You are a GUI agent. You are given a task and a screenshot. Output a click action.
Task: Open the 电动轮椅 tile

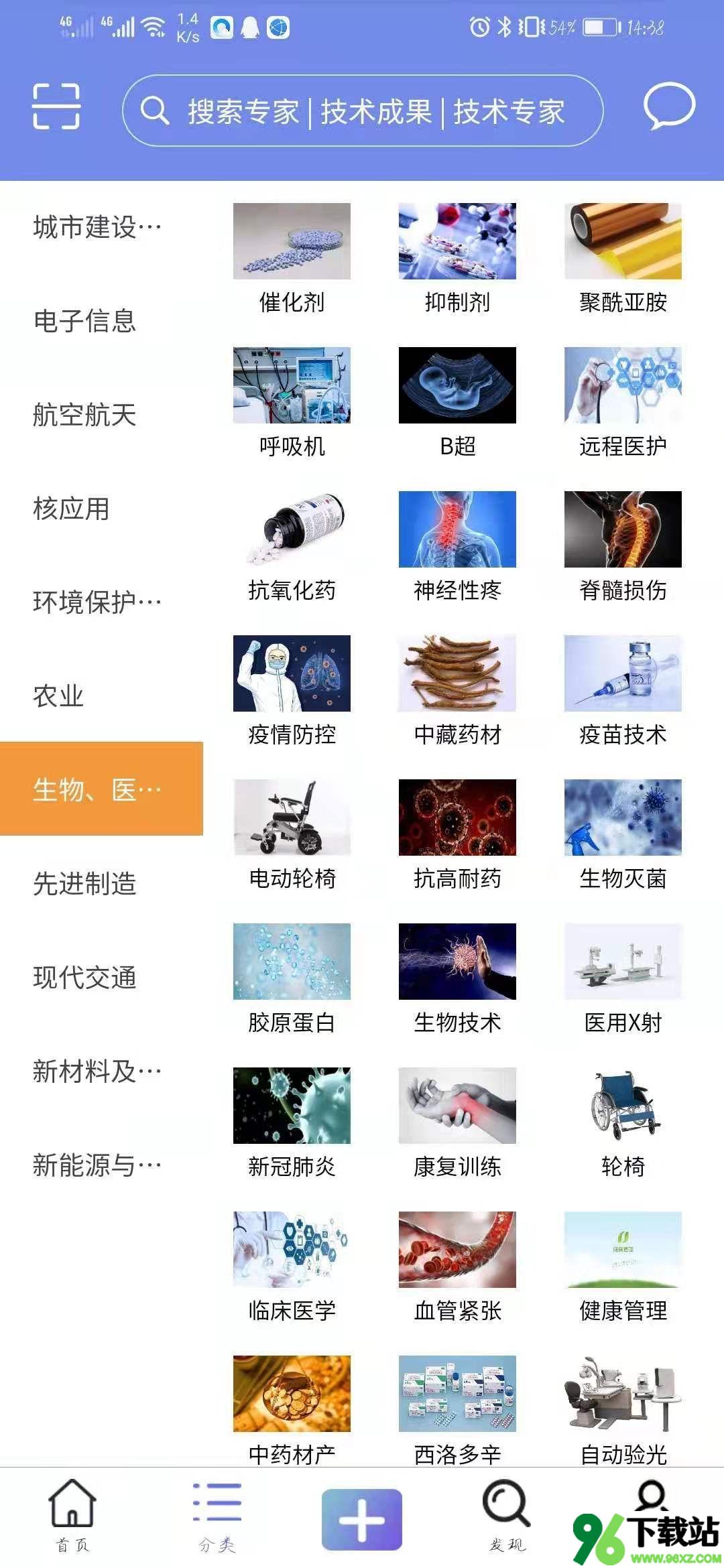click(x=292, y=836)
